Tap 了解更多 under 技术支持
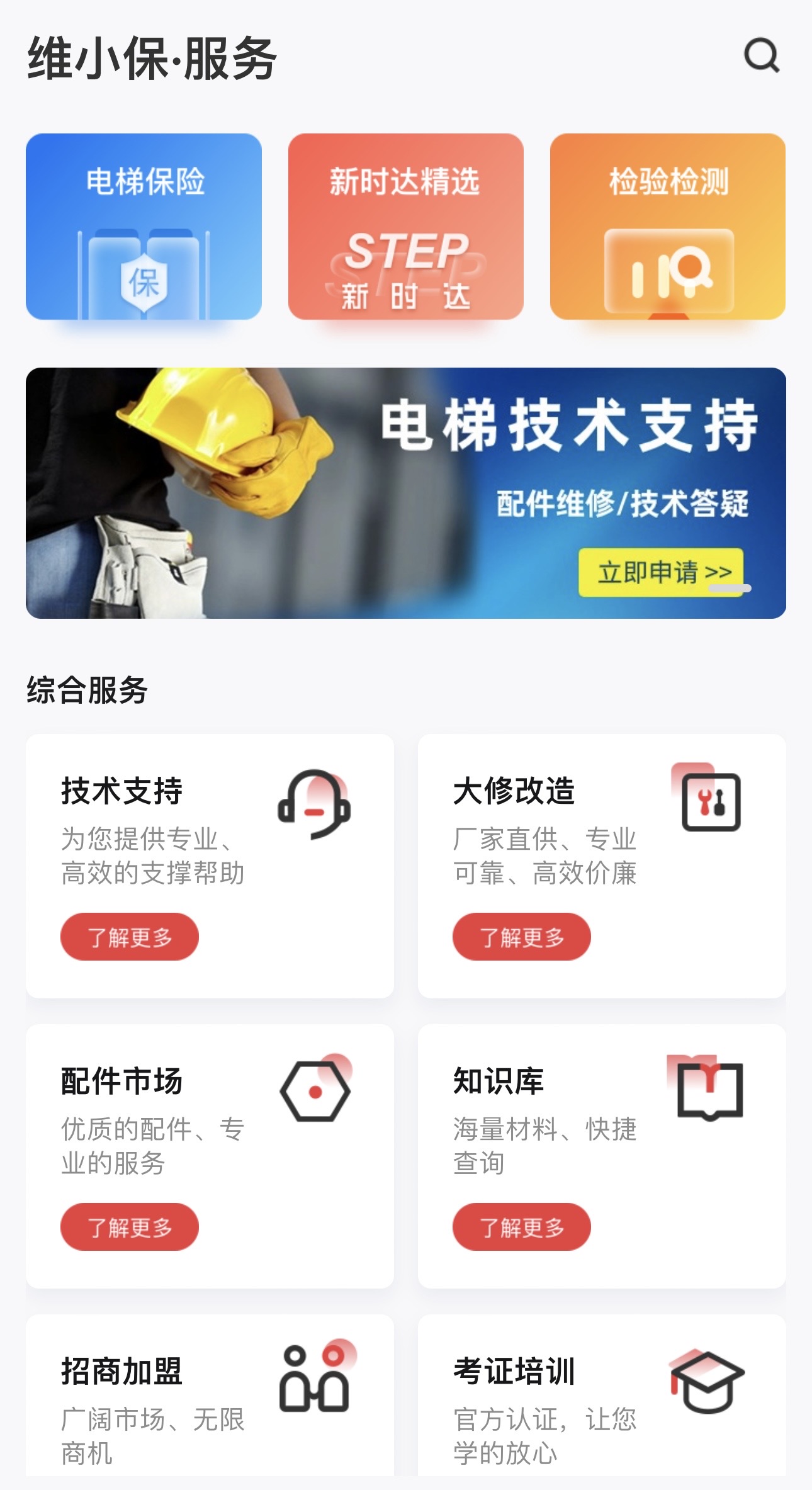 (x=130, y=937)
